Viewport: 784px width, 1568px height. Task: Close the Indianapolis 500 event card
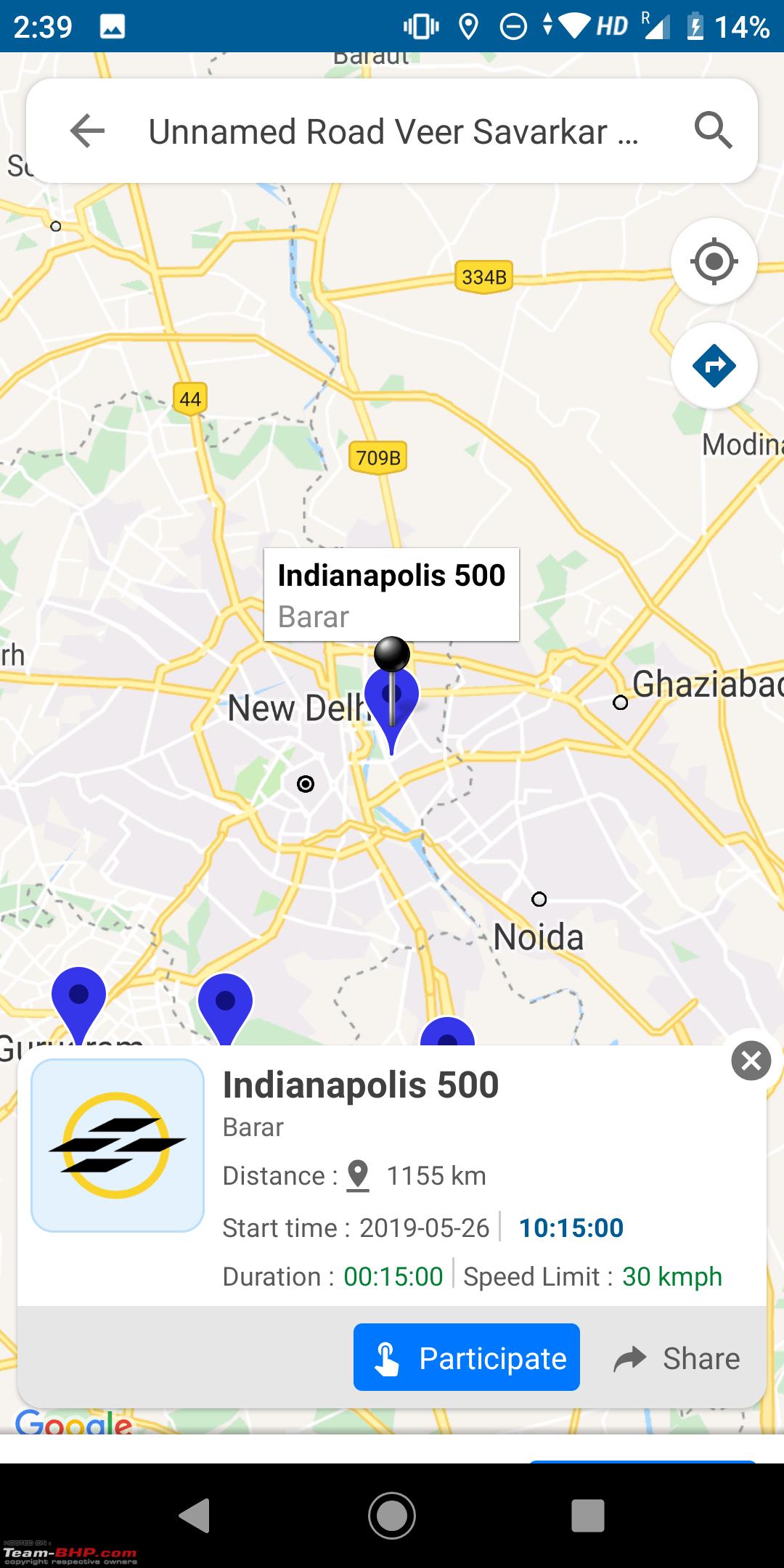(751, 1061)
